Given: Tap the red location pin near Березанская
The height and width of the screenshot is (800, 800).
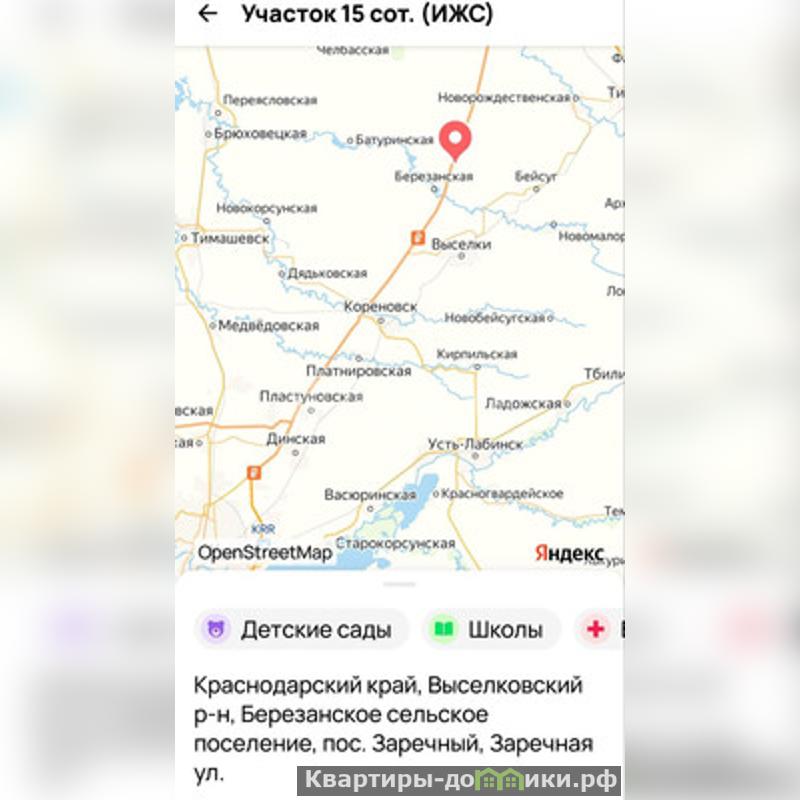Looking at the screenshot, I should coord(457,141).
